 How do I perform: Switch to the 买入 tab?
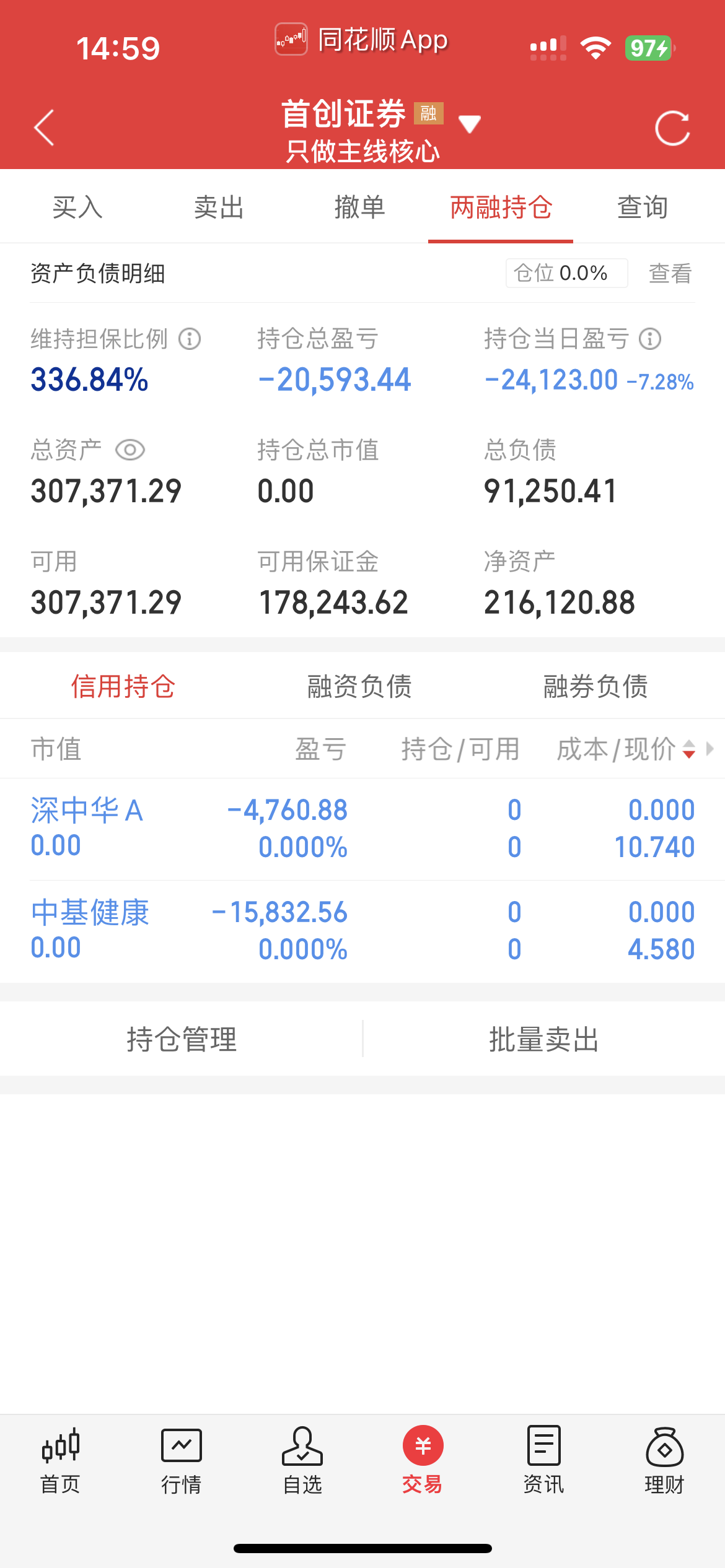point(77,207)
